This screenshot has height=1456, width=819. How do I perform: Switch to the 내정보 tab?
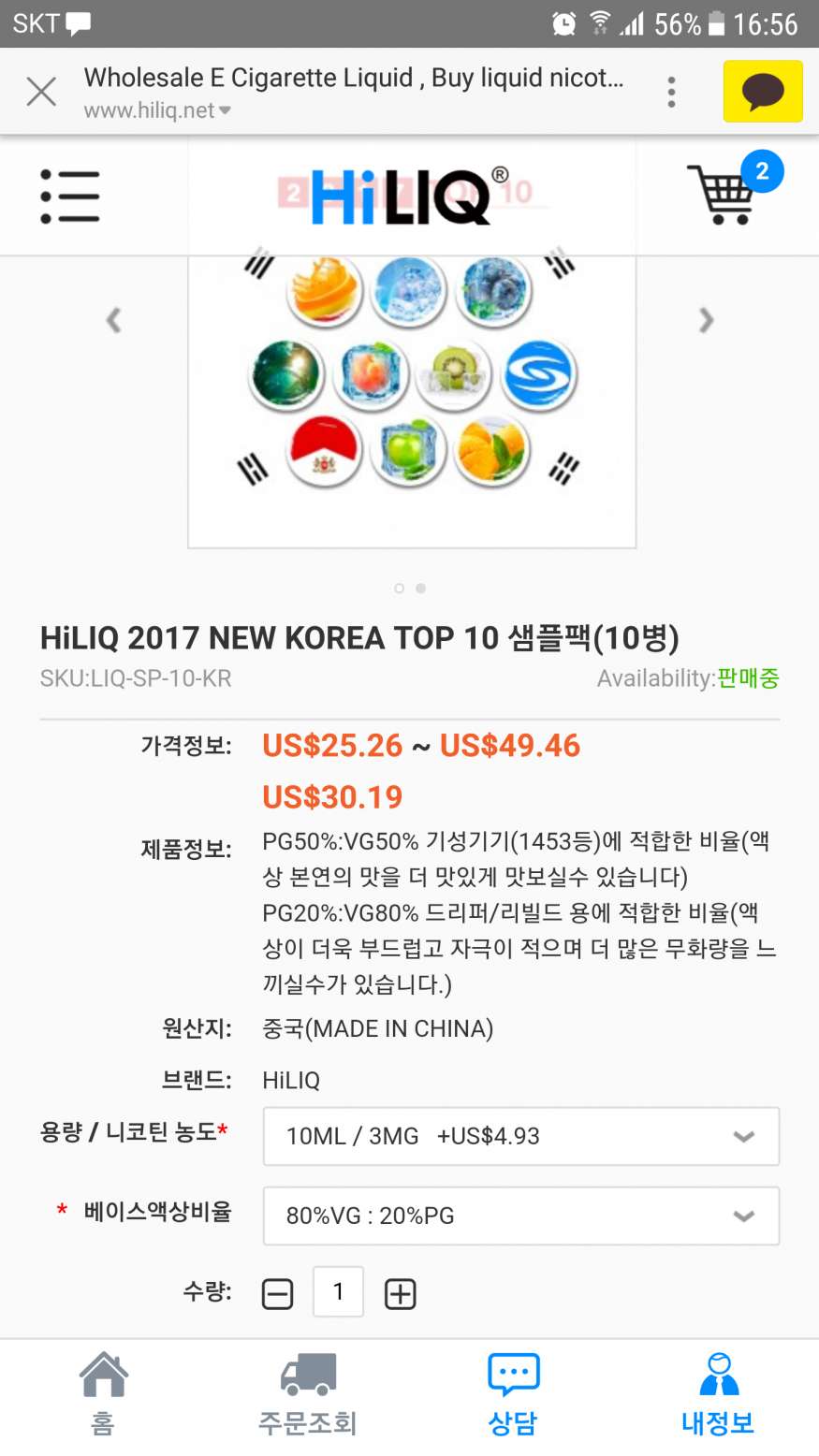(718, 1394)
